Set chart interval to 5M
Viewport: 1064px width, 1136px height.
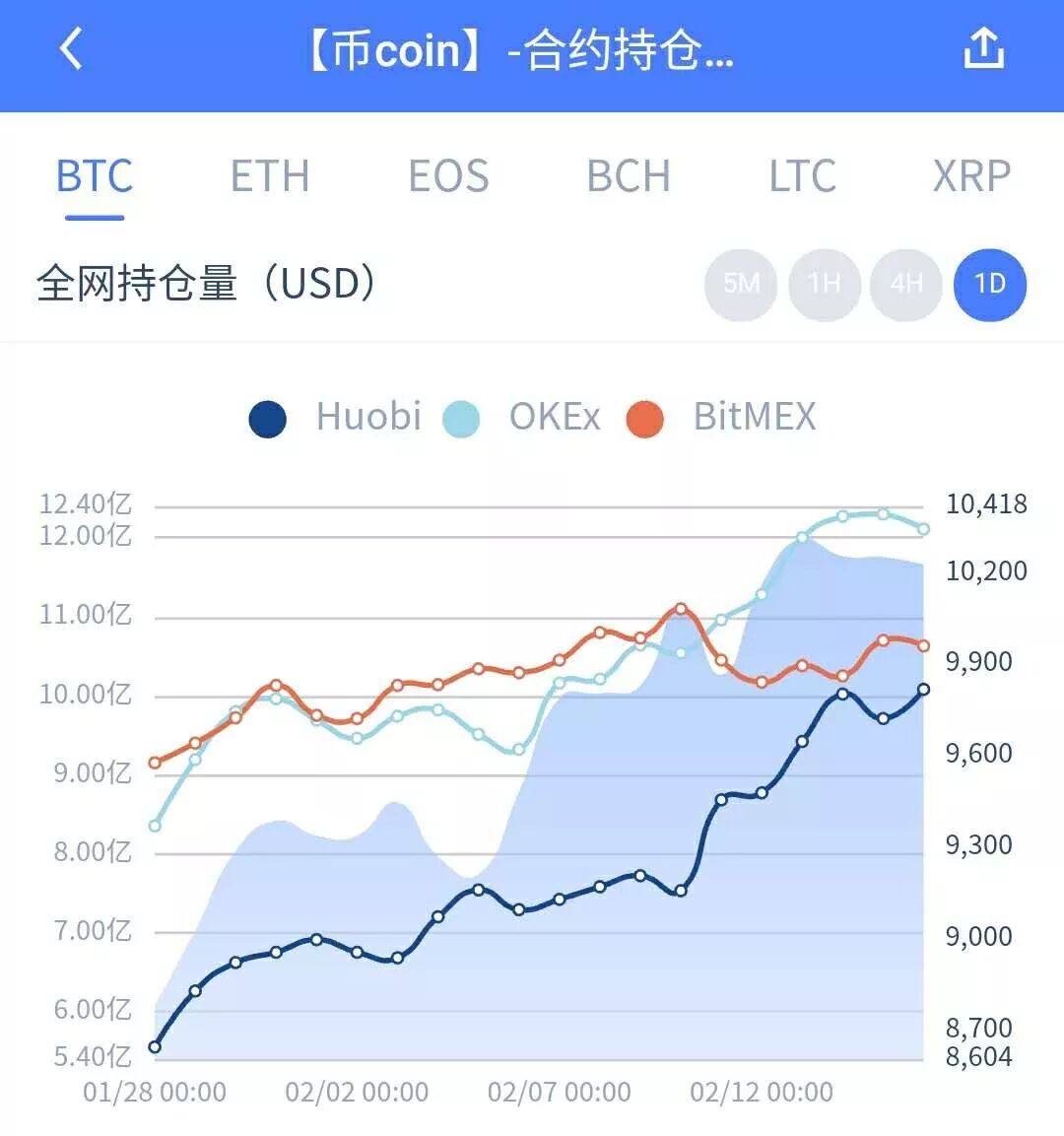pyautogui.click(x=741, y=285)
